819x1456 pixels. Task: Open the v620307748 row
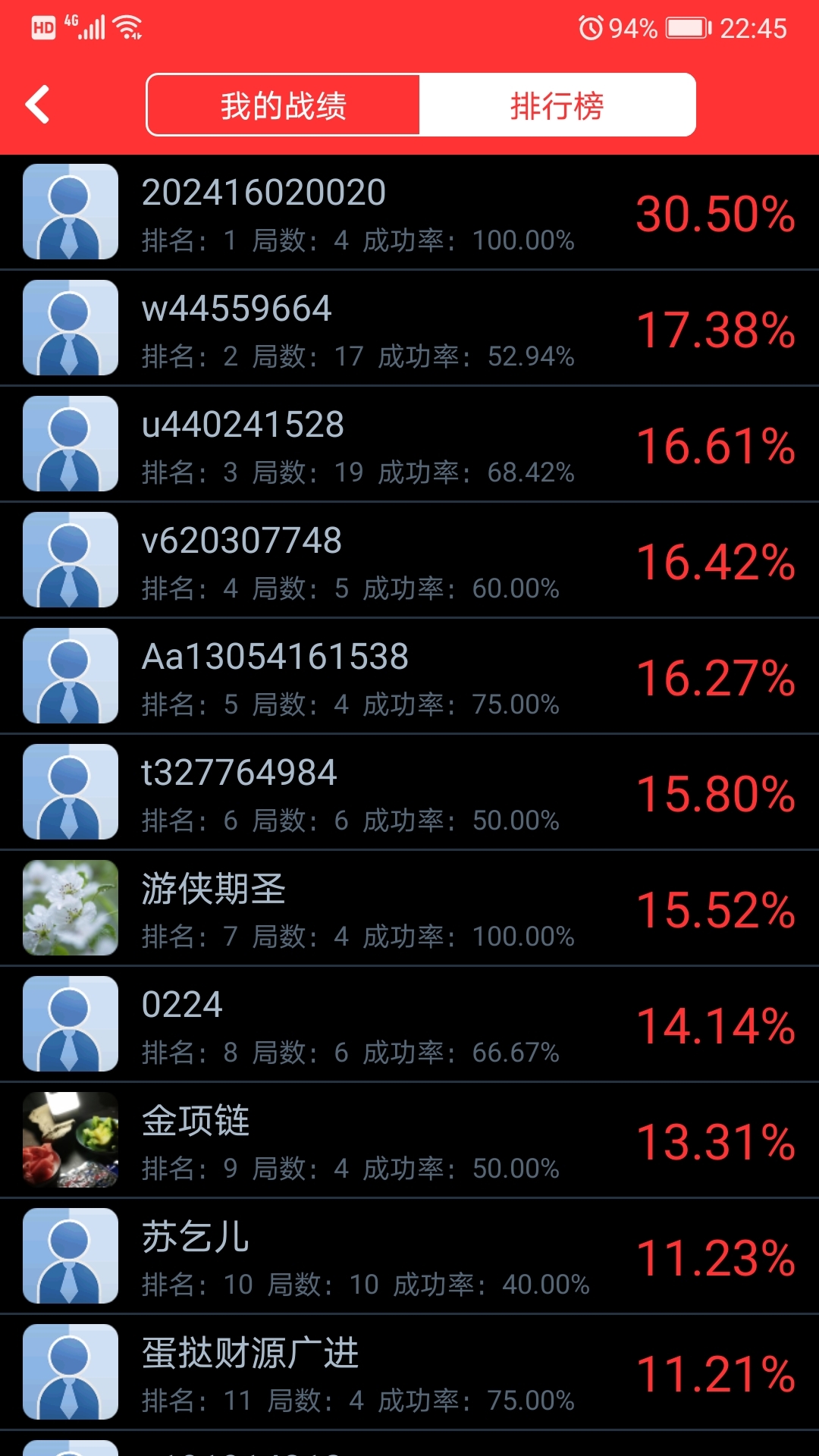pyautogui.click(x=409, y=560)
